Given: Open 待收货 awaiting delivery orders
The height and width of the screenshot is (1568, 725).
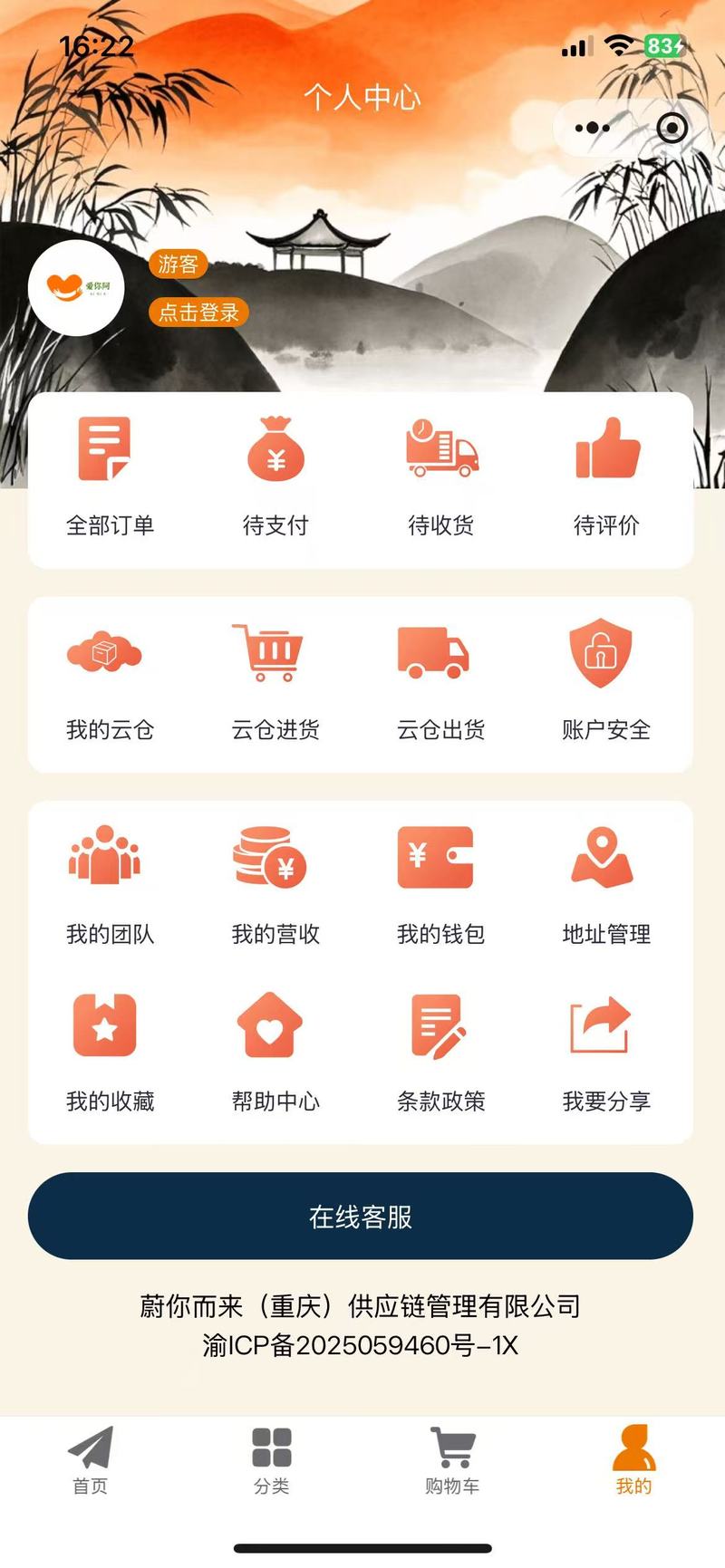Looking at the screenshot, I should (x=441, y=477).
